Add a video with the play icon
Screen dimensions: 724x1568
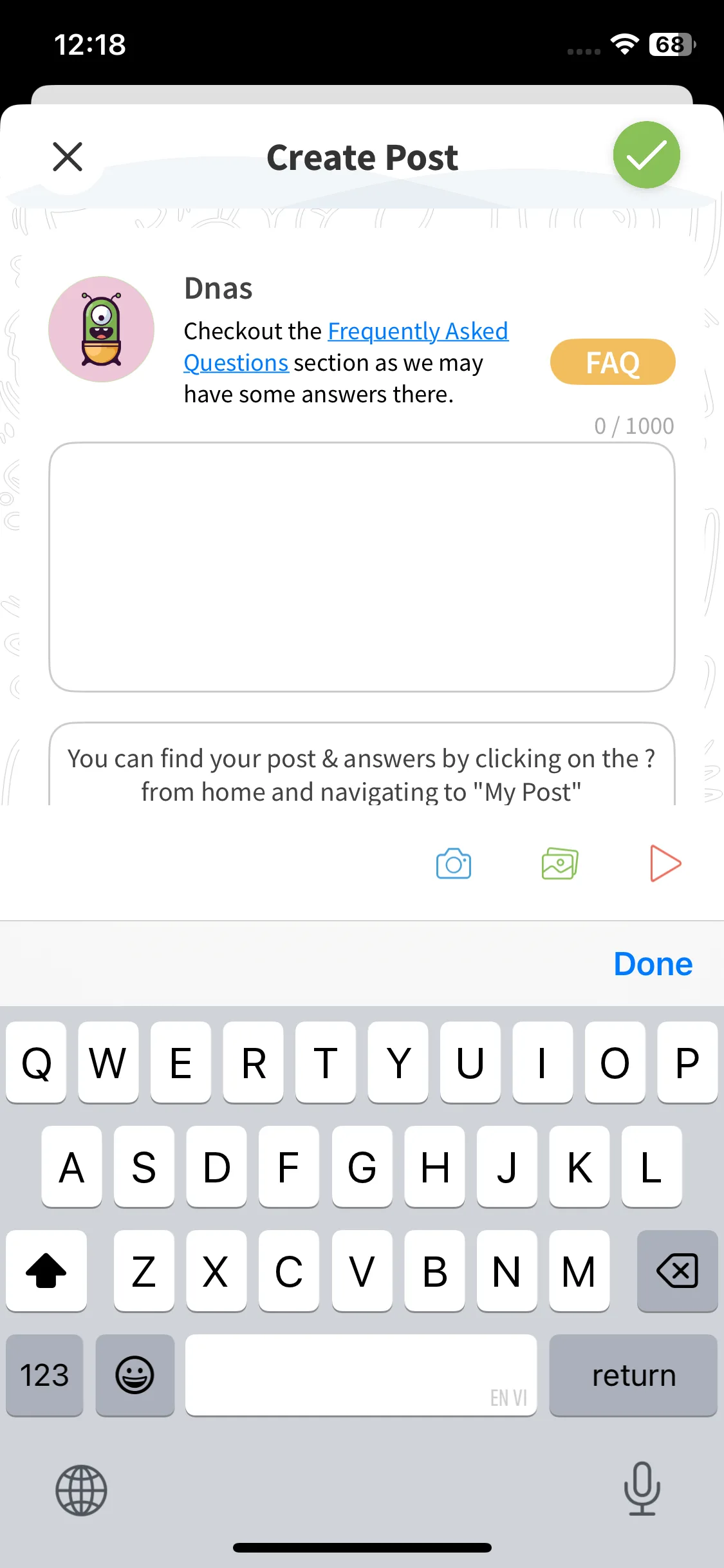664,863
